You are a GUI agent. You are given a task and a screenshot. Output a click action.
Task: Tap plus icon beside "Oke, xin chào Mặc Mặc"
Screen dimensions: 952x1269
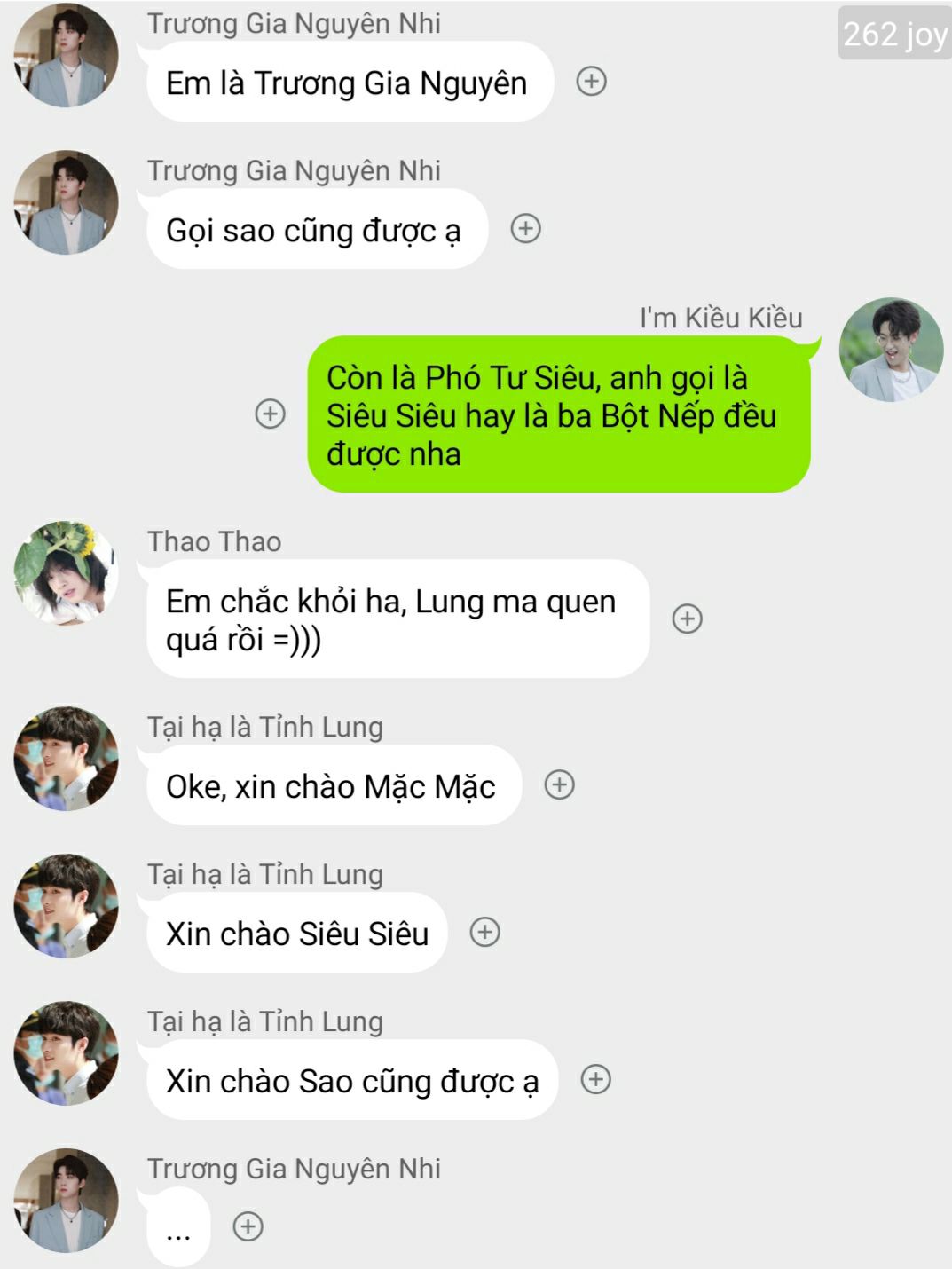pos(560,785)
